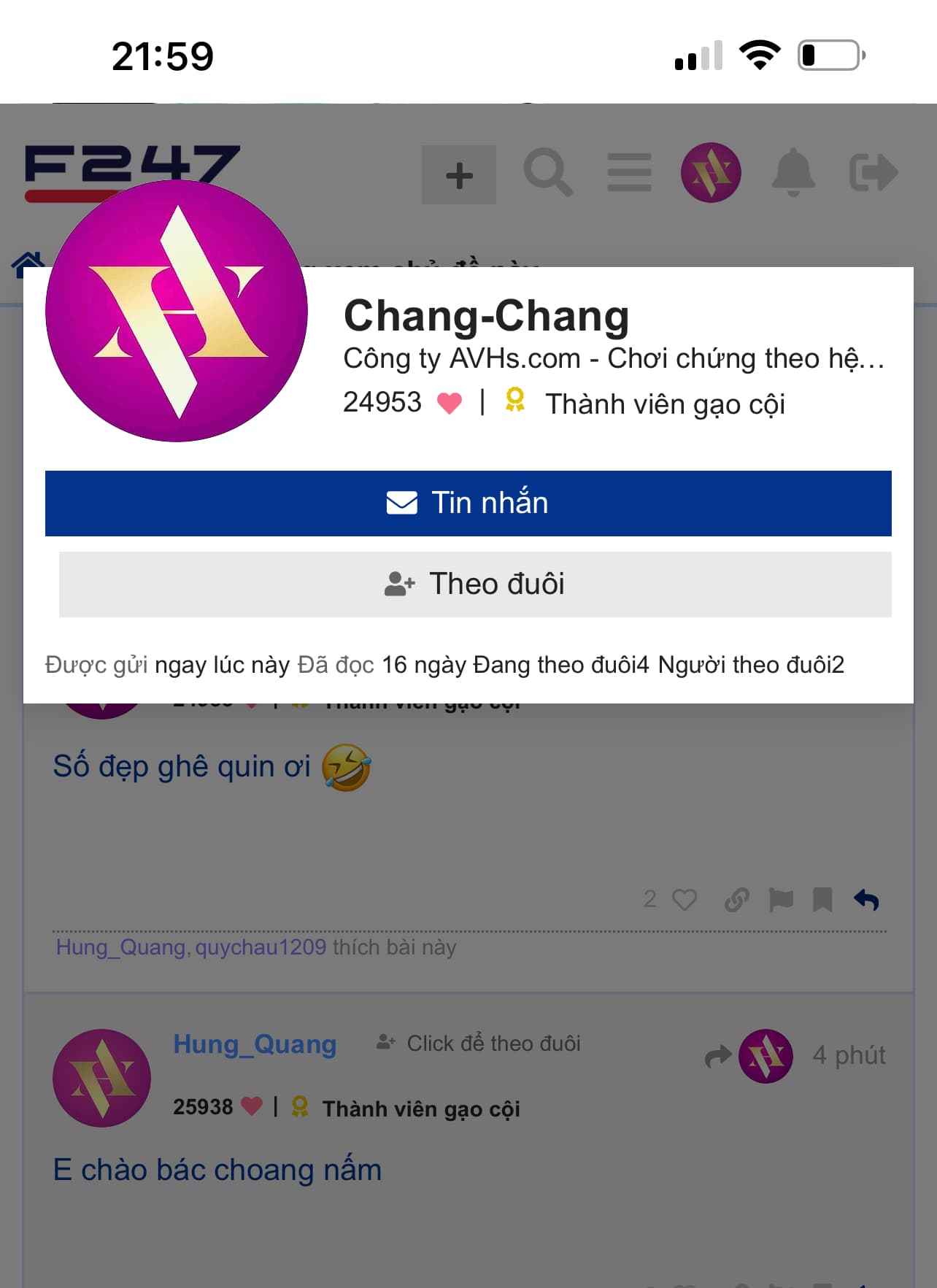
Task: Open the hamburger menu
Action: click(628, 173)
